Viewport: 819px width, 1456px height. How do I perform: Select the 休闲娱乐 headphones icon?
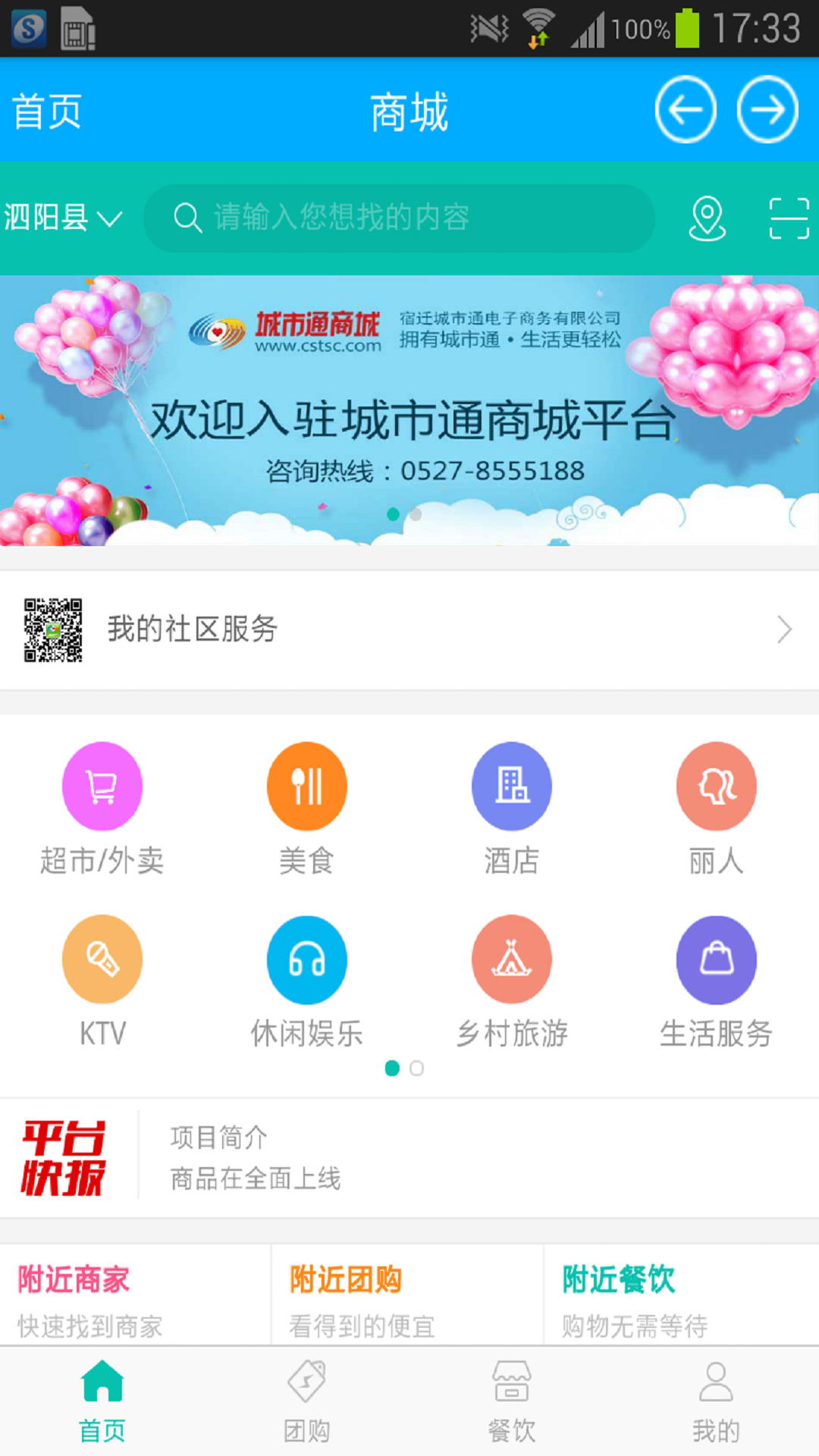click(x=307, y=959)
